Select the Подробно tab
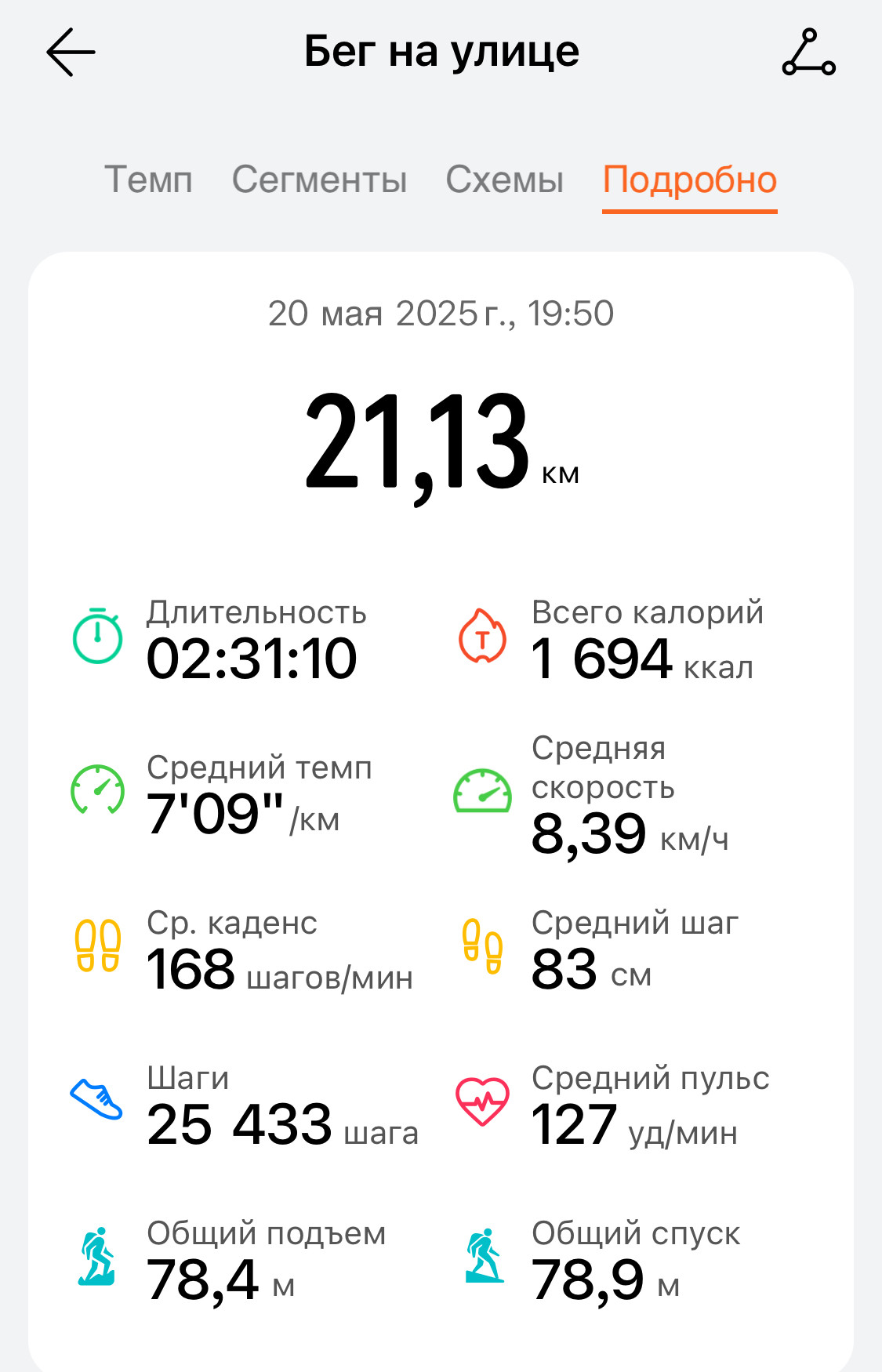Screen dimensions: 882x1372 pos(690,182)
